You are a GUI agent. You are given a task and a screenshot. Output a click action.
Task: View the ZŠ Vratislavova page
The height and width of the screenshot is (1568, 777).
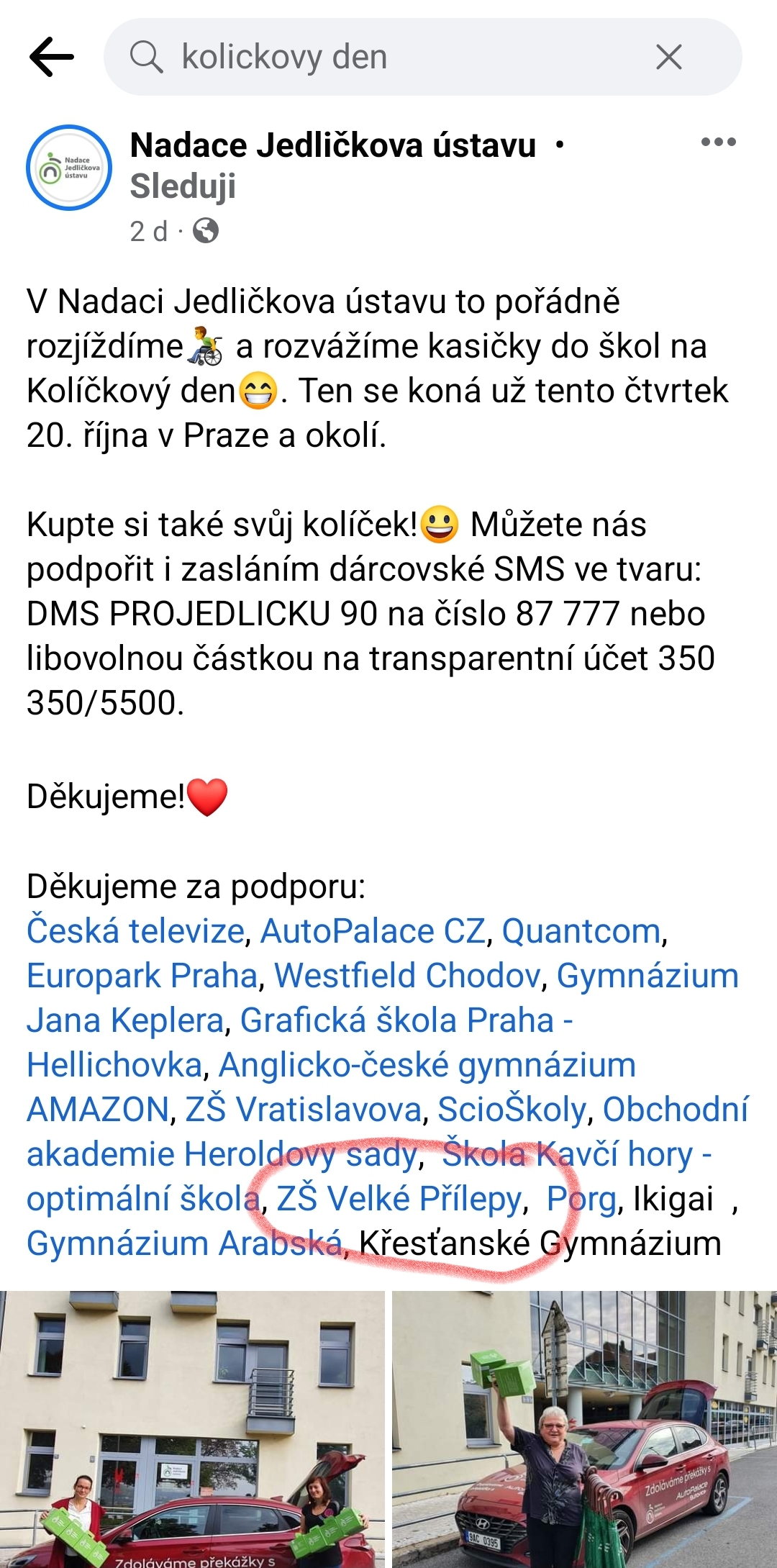303,1110
